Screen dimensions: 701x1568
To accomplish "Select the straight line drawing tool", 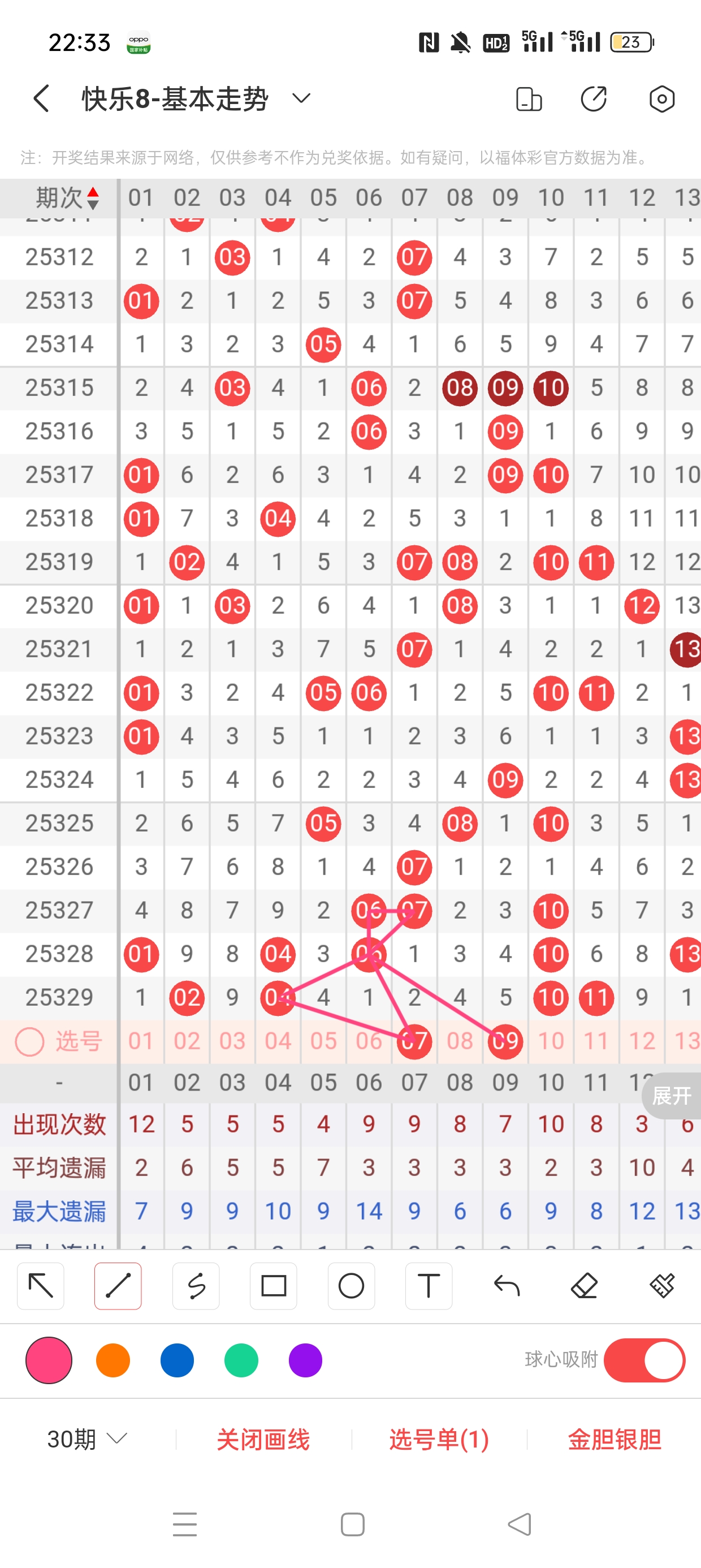I will [x=118, y=1286].
